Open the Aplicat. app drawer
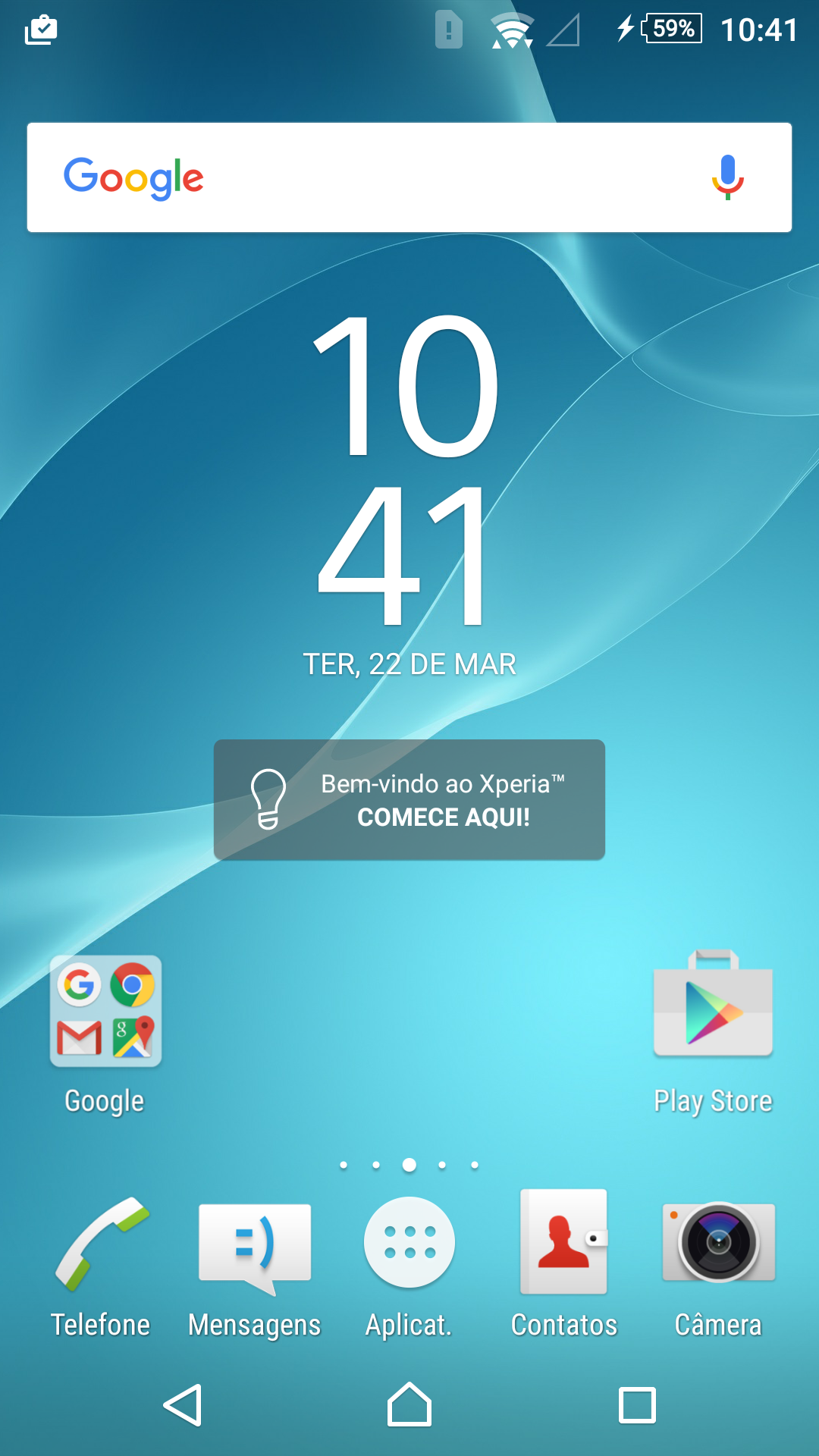819x1456 pixels. click(409, 1242)
